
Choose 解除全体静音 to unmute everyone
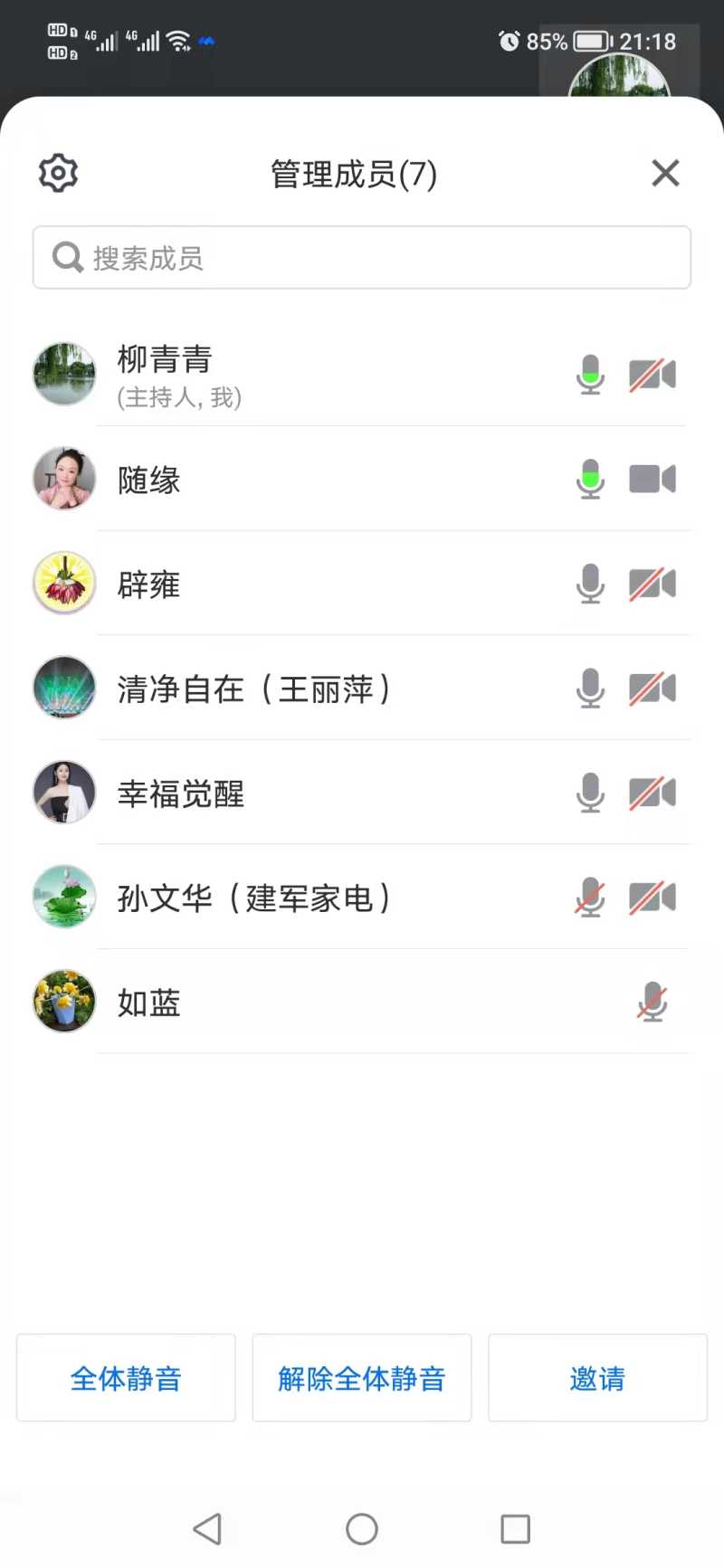362,1378
